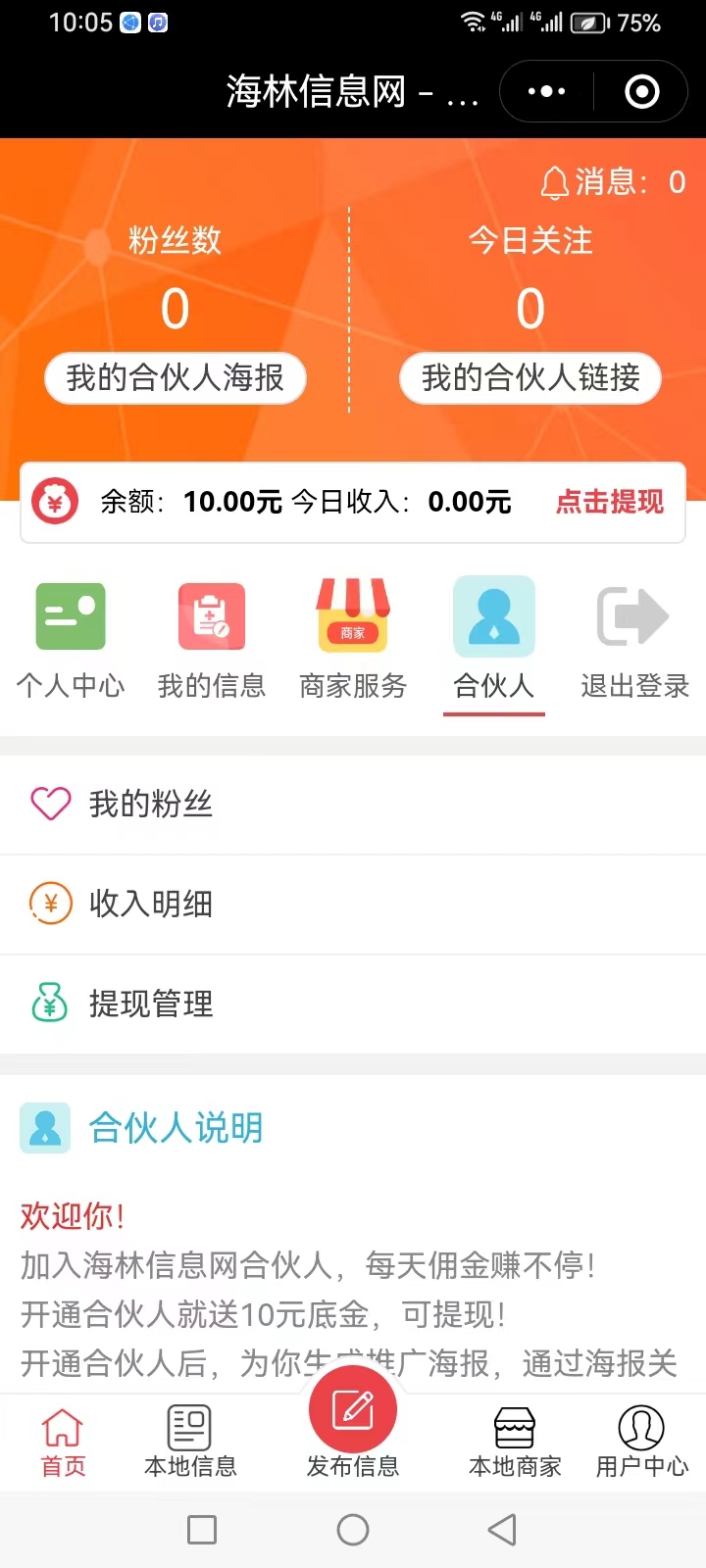Tap the 我的合伙人链接 button
Screen dimensions: 706x1568
tap(530, 378)
